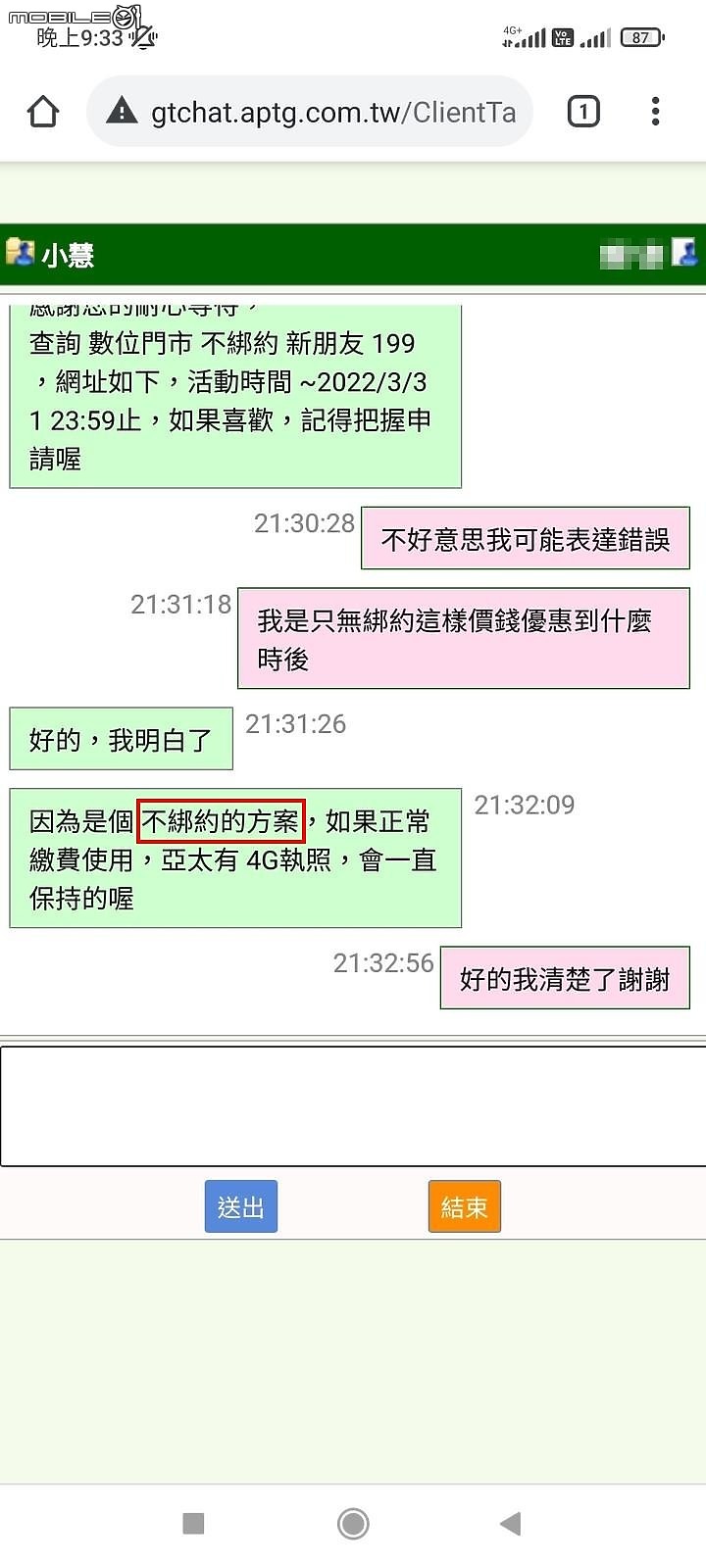Image resolution: width=706 pixels, height=1568 pixels.
Task: Tap the system back button
Action: 510,1523
